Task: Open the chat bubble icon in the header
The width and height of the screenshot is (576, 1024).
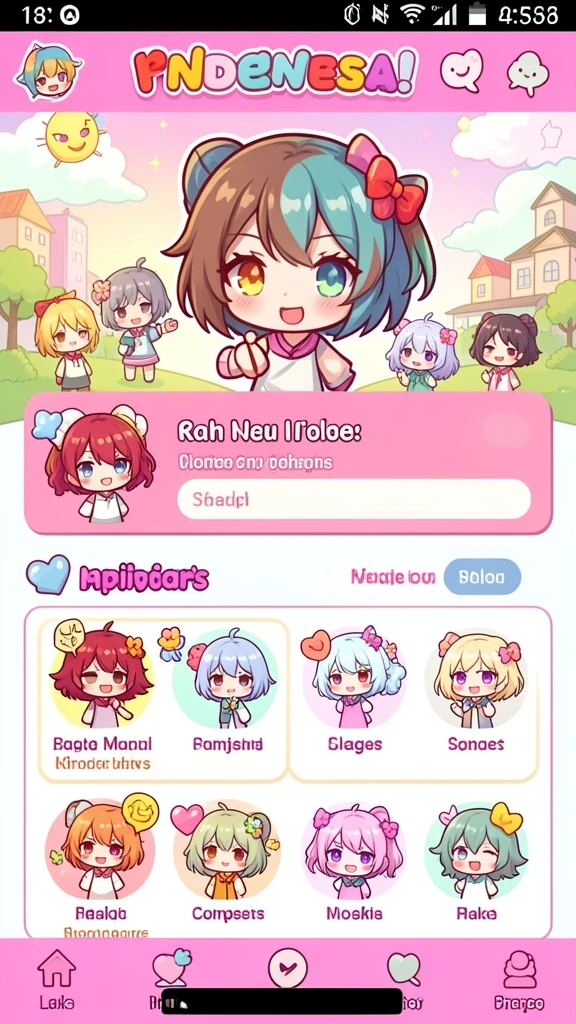Action: (x=528, y=72)
